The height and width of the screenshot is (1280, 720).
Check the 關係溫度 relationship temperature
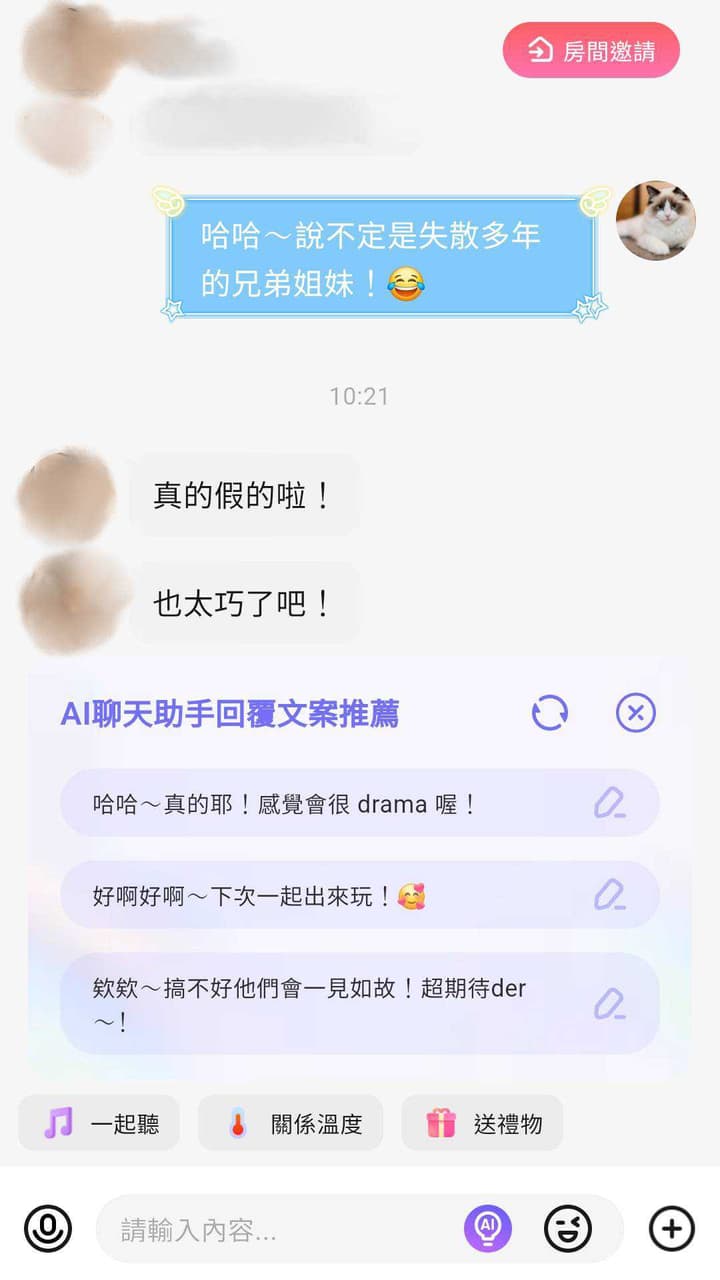291,1123
